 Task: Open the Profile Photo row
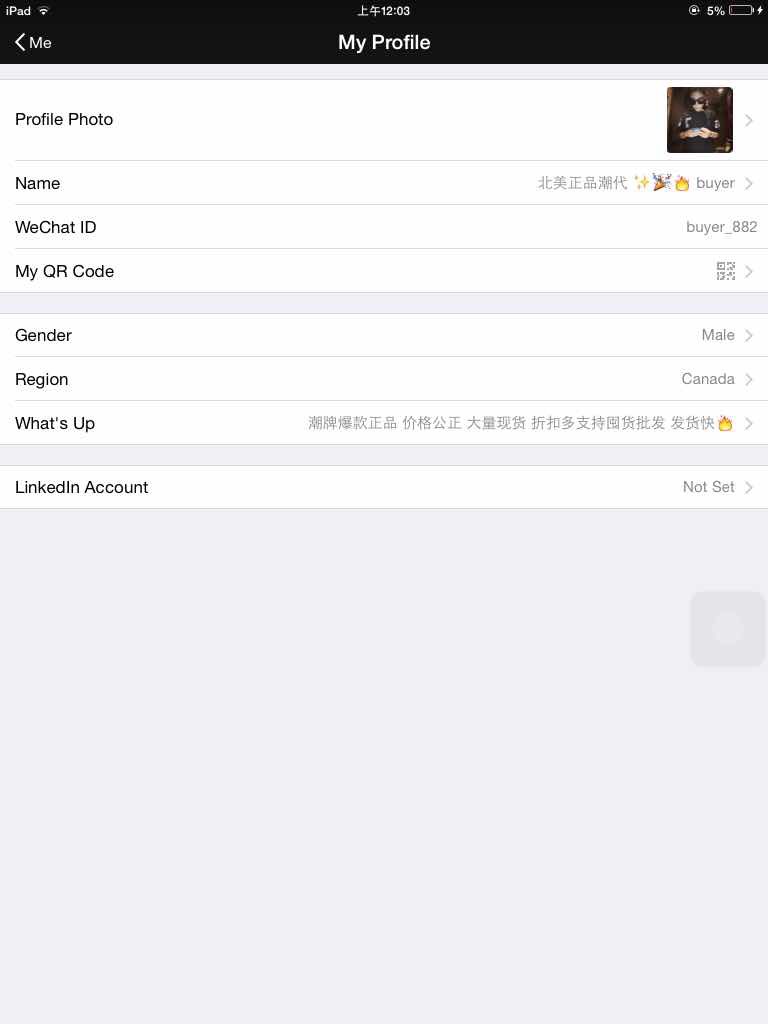(x=384, y=120)
